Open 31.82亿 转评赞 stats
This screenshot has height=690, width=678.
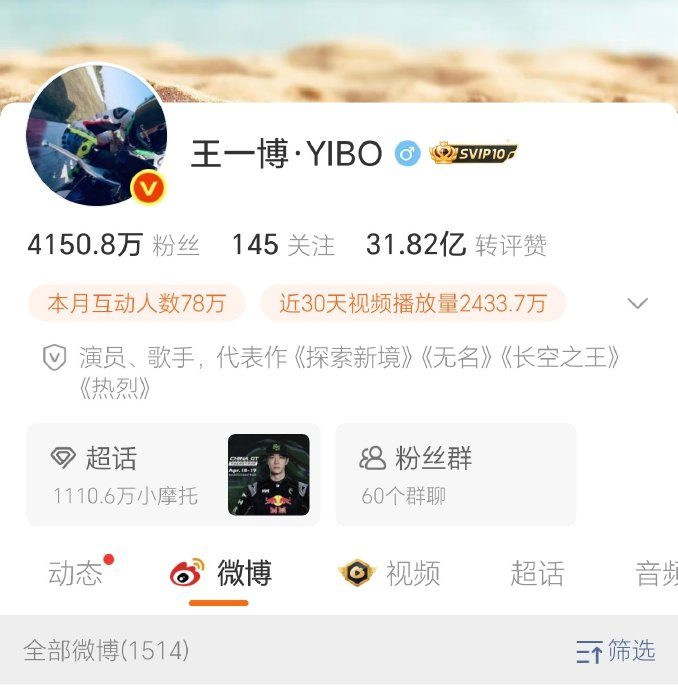click(x=456, y=245)
